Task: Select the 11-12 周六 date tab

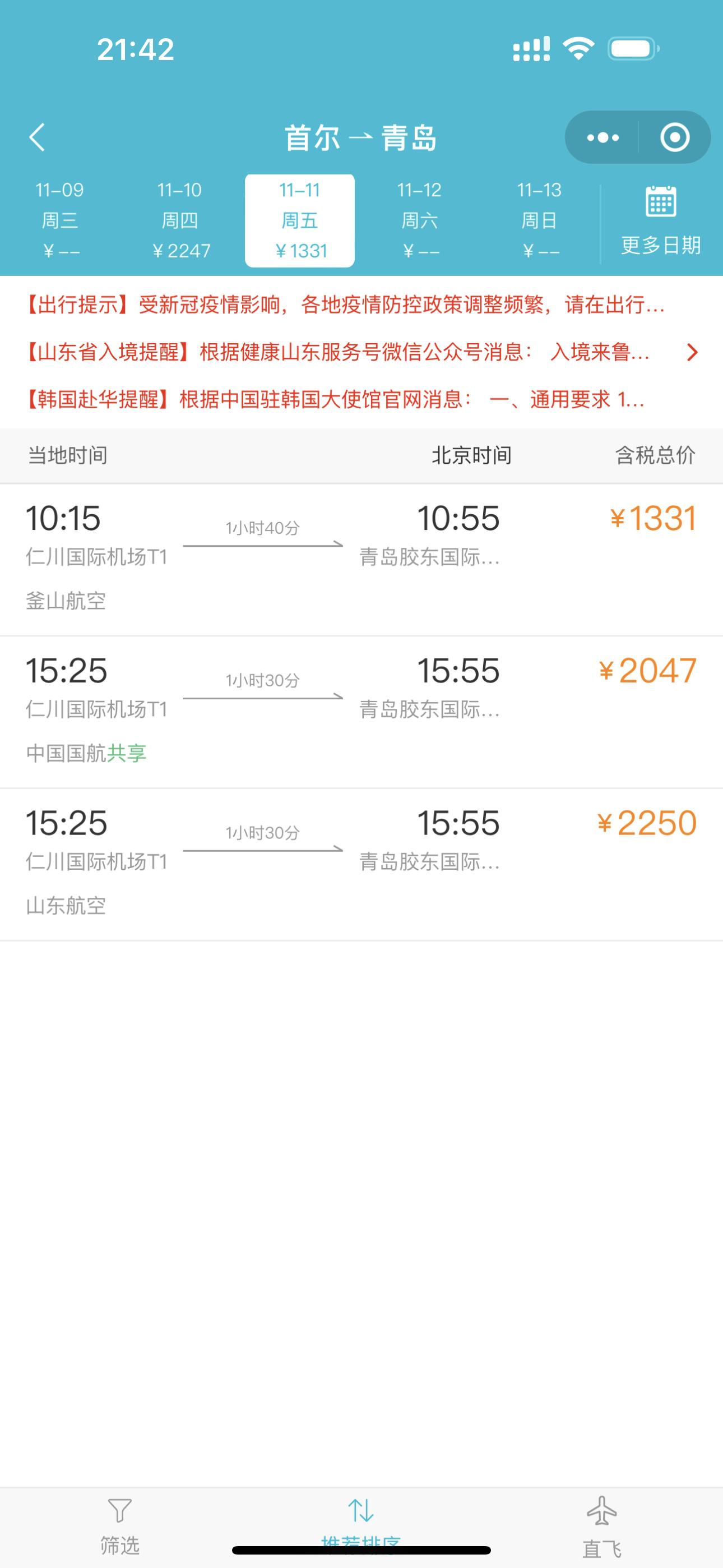Action: [x=421, y=219]
